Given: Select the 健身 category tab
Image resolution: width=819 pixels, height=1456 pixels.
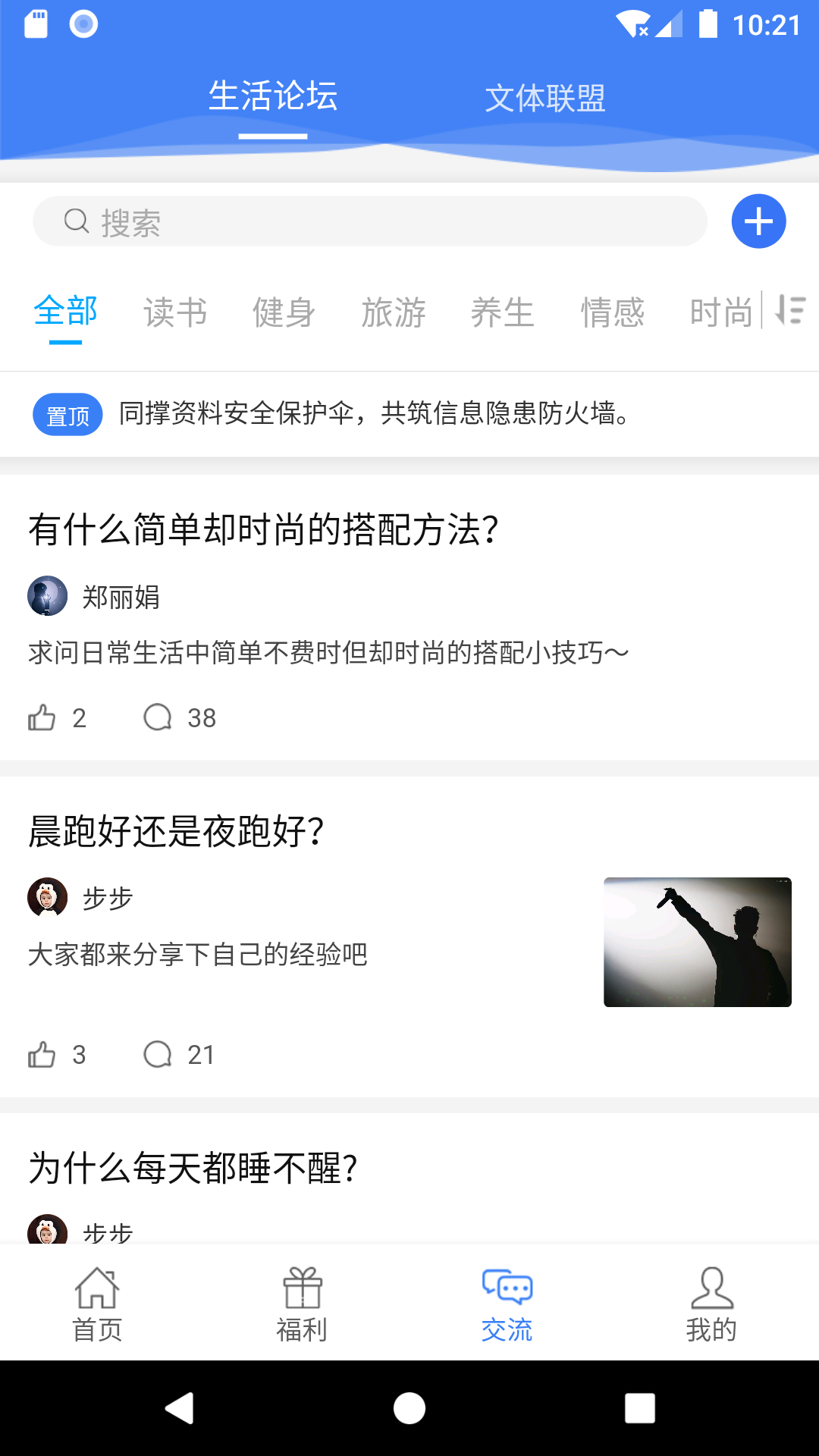Looking at the screenshot, I should coord(283,313).
